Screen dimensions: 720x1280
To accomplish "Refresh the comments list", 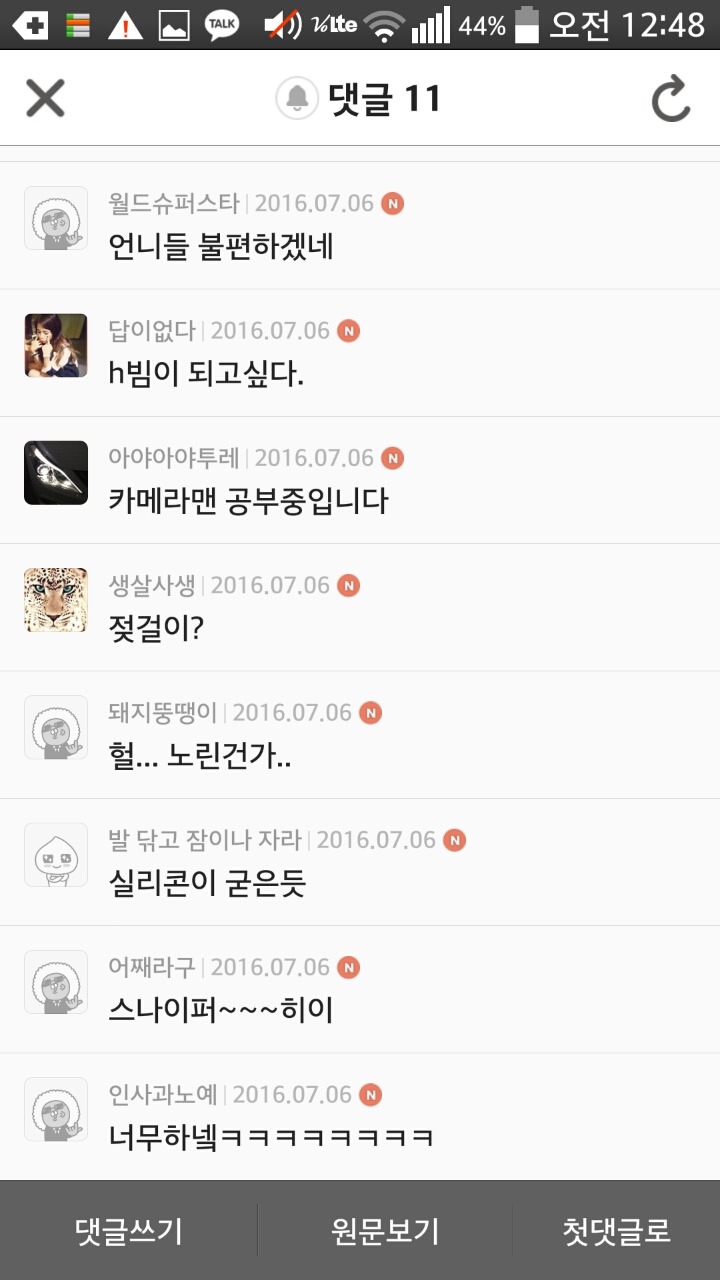I will point(671,99).
